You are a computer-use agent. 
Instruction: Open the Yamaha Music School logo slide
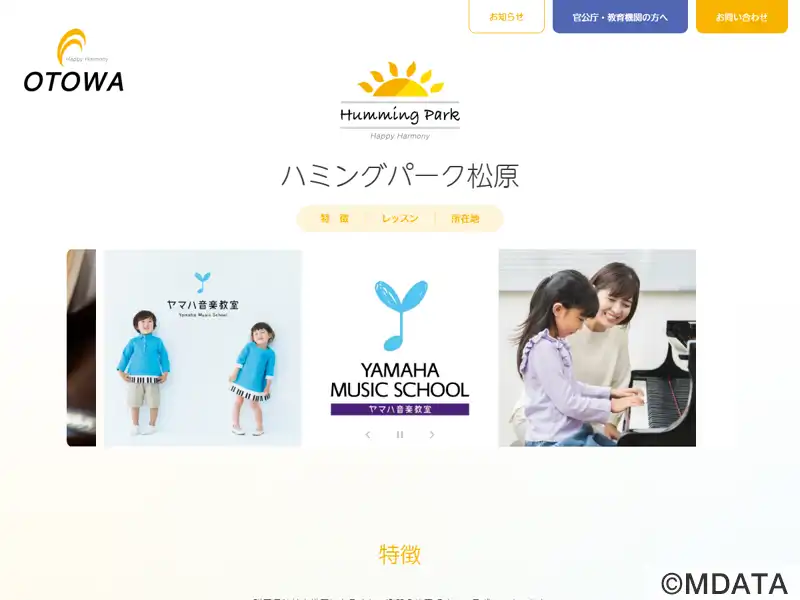(x=400, y=340)
